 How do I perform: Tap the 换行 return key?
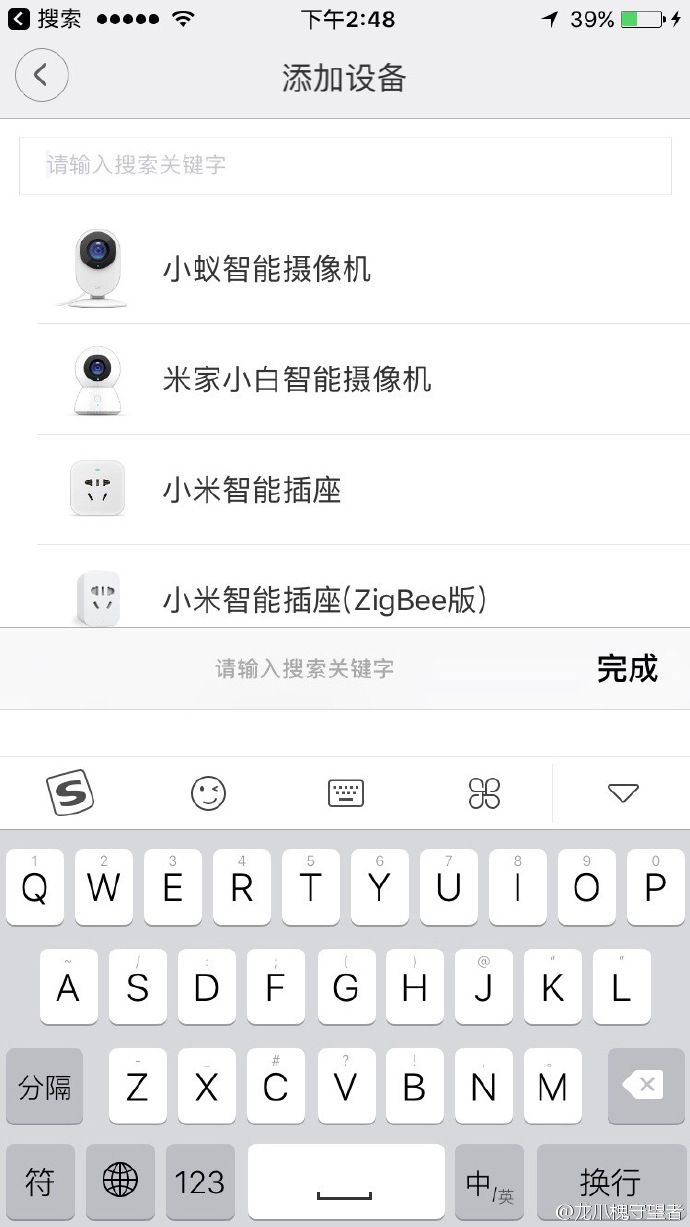(611, 1183)
